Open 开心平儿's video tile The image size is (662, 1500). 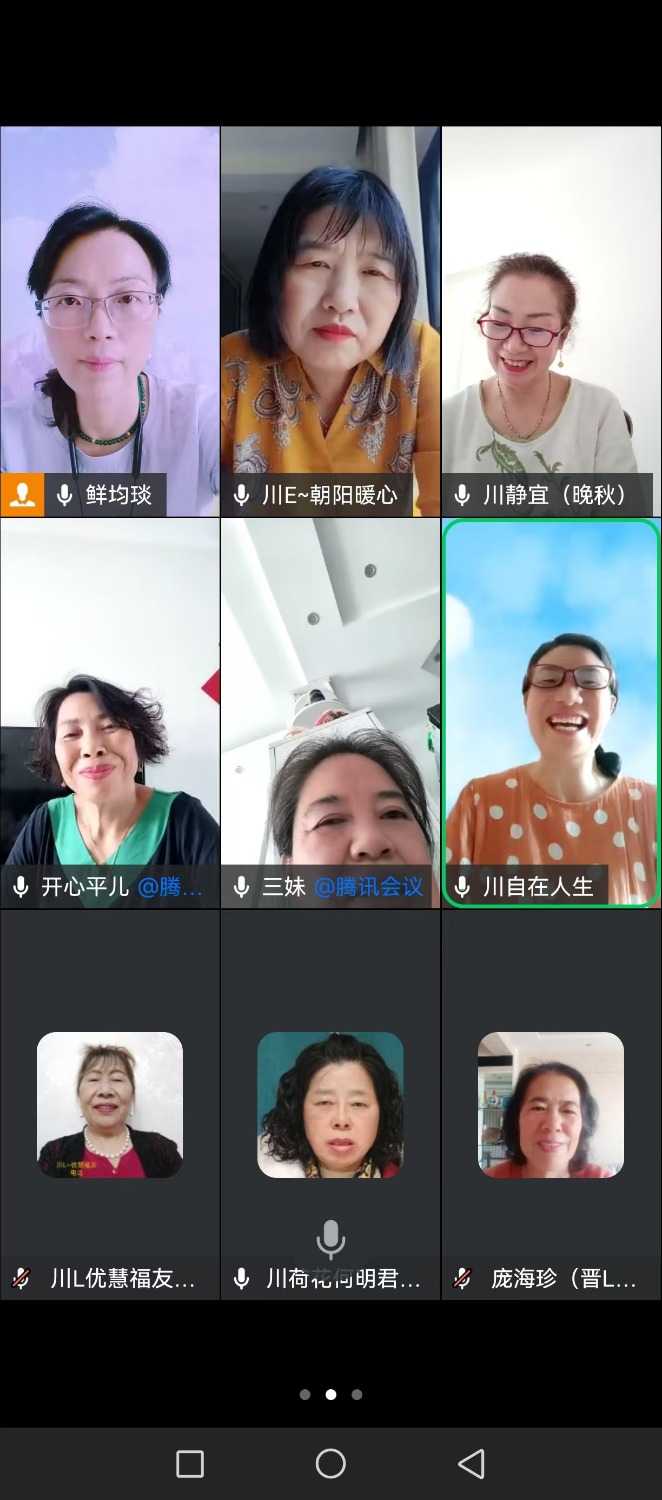110,712
